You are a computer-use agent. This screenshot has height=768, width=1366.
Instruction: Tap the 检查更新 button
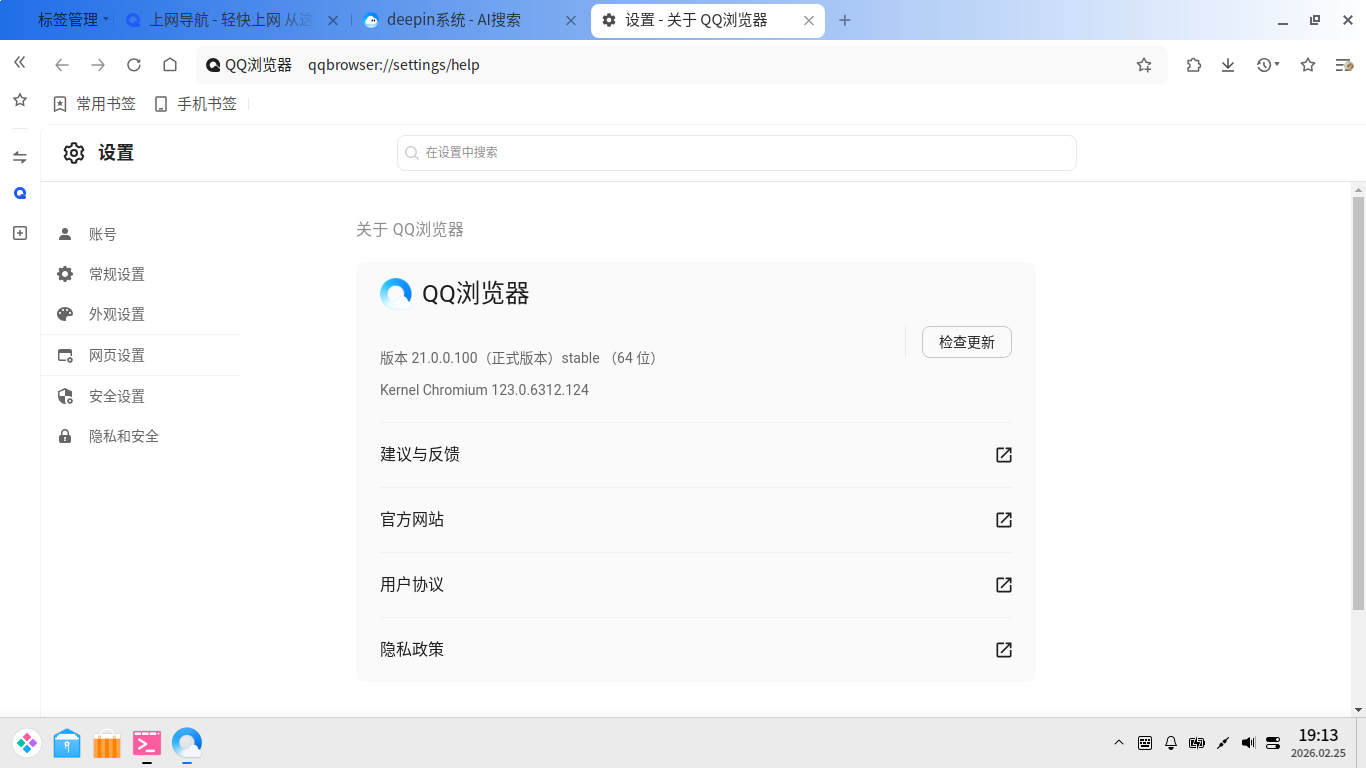966,342
